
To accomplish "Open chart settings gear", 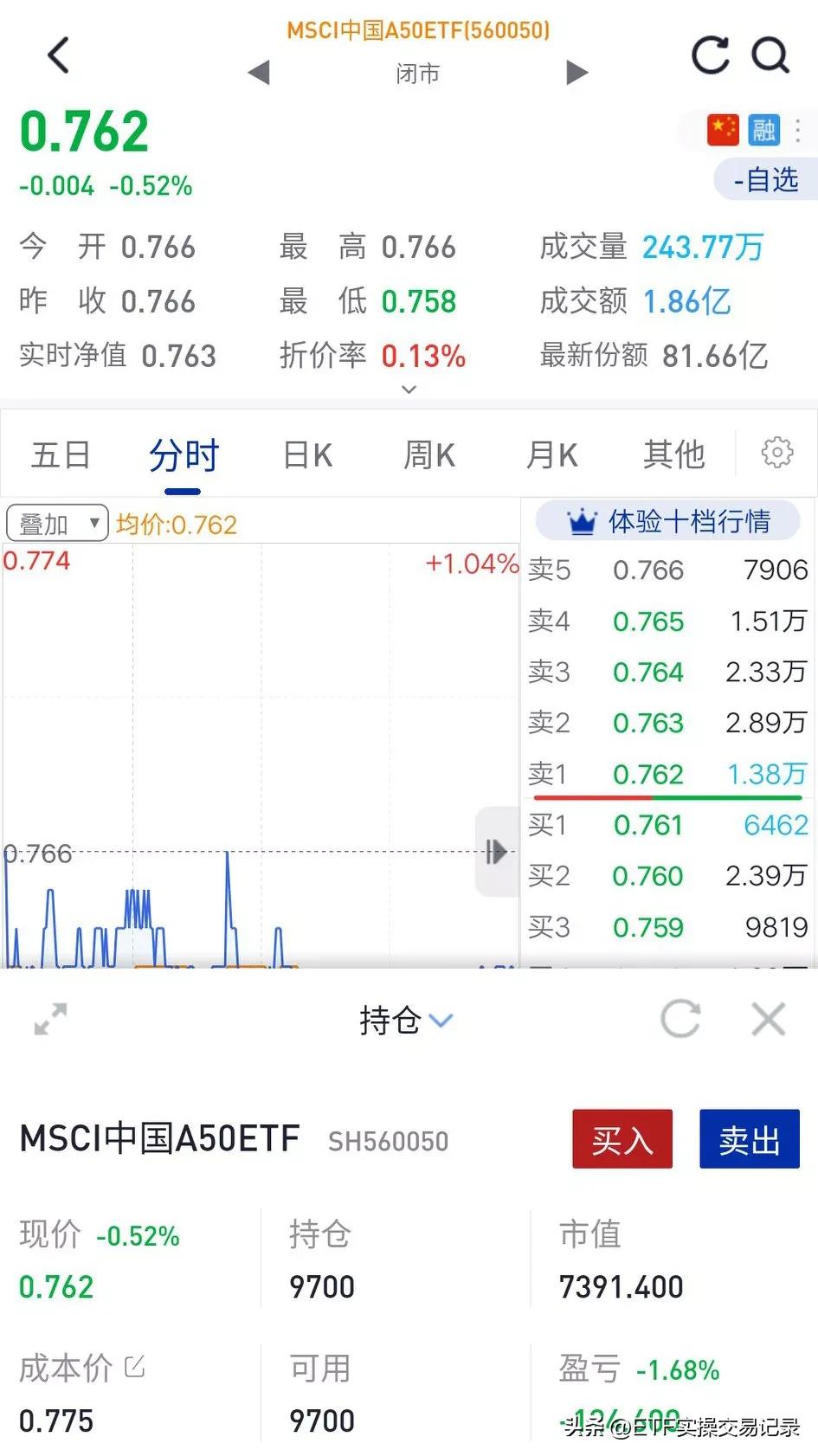I will click(x=777, y=453).
